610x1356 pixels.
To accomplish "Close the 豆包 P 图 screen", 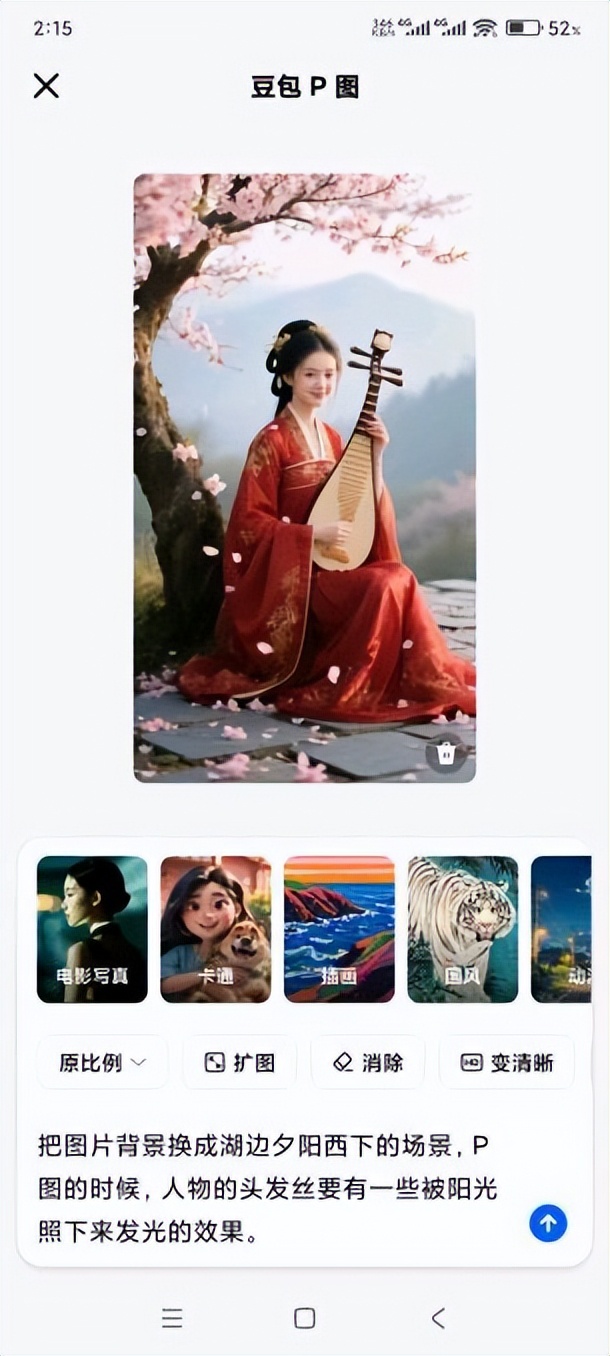I will (x=46, y=86).
